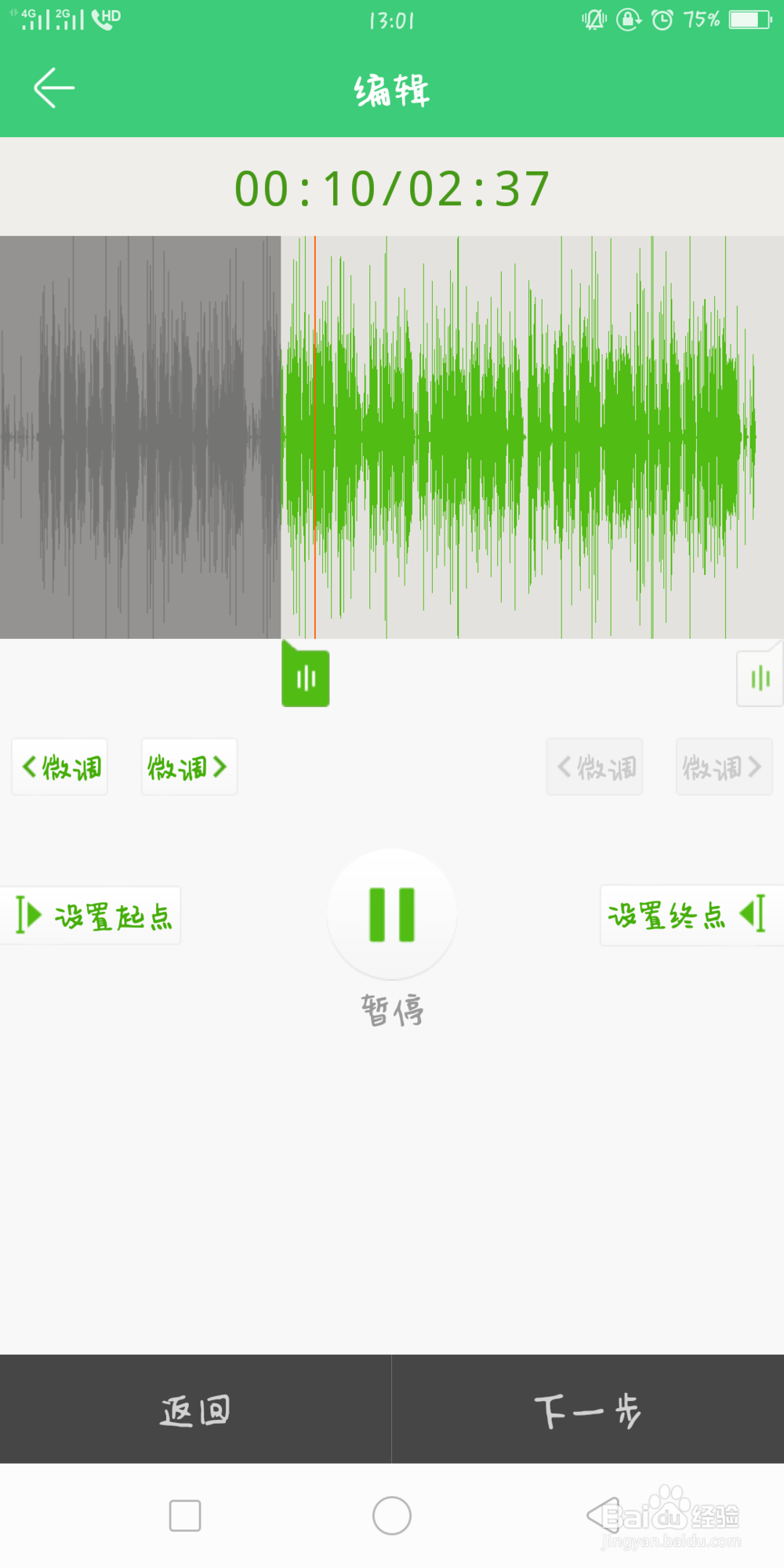Nudge start point right with 微调>
This screenshot has height=1568, width=784.
[189, 767]
